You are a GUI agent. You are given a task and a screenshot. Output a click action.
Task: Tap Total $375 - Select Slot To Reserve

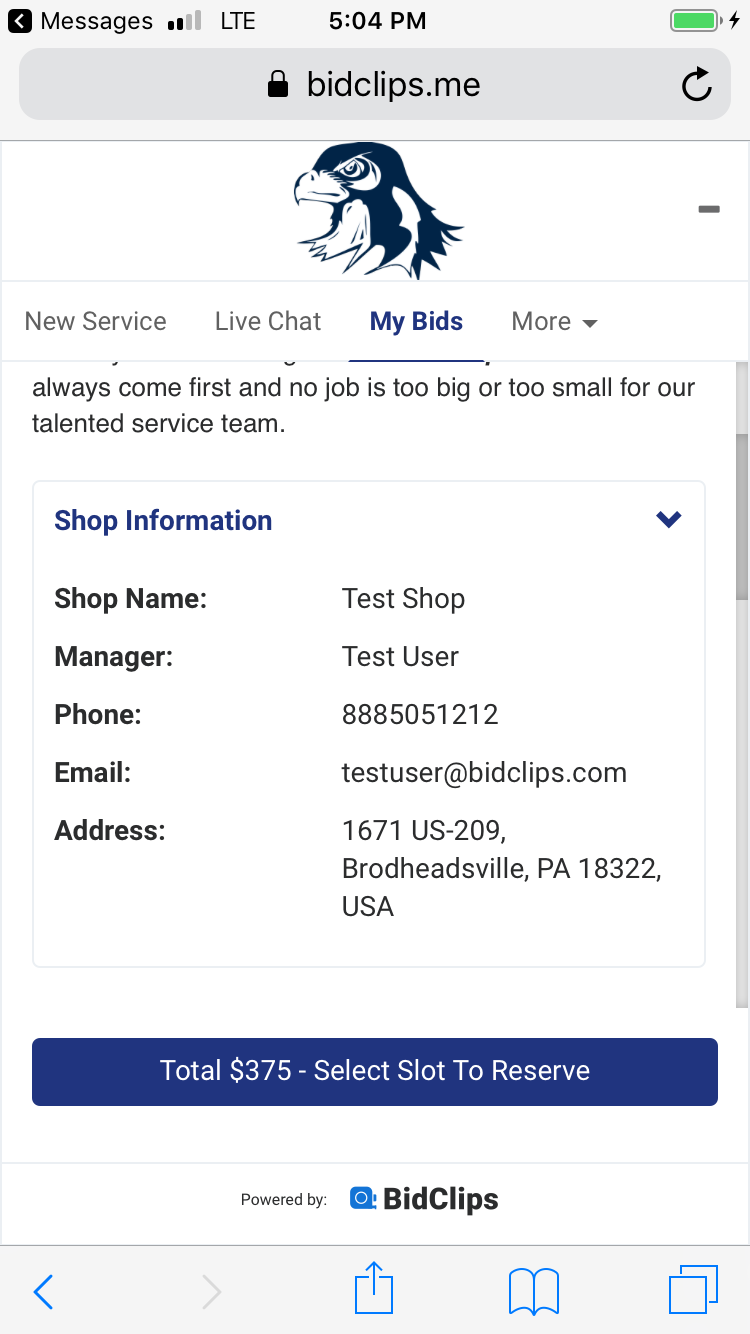tap(375, 1071)
